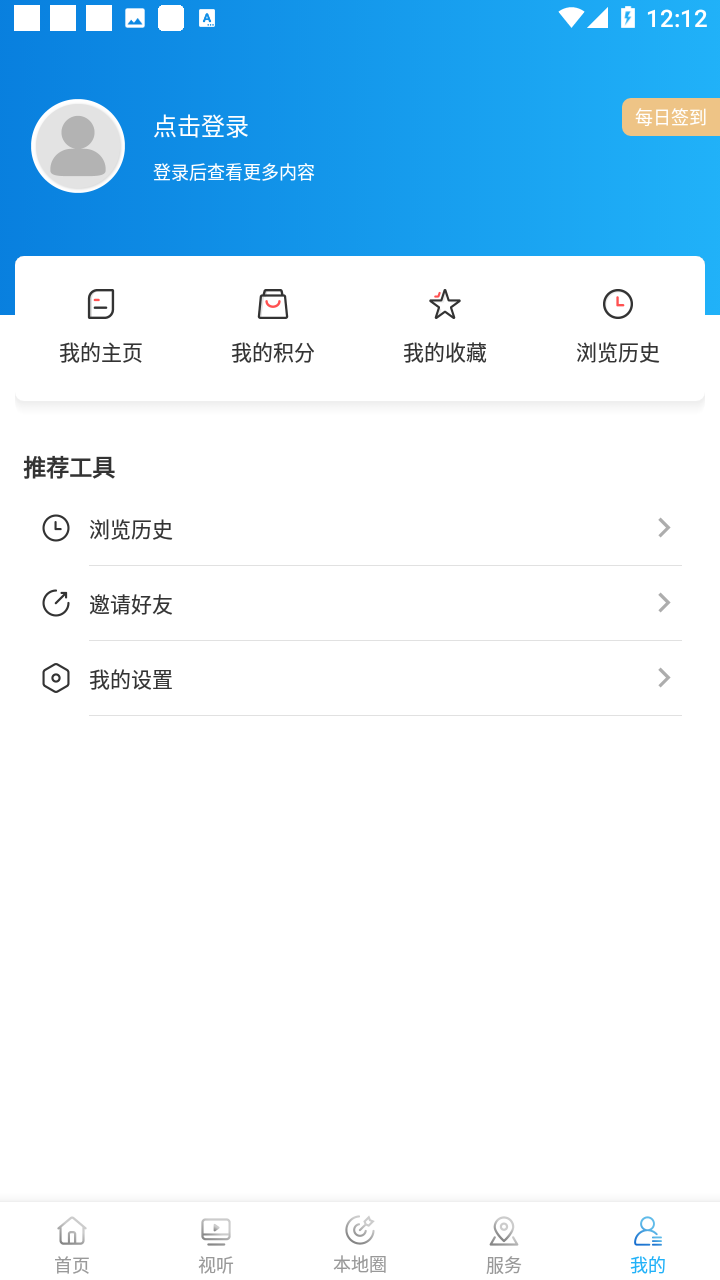The width and height of the screenshot is (720, 1280).
Task: Expand the 邀请好友 row chevron
Action: tap(663, 602)
